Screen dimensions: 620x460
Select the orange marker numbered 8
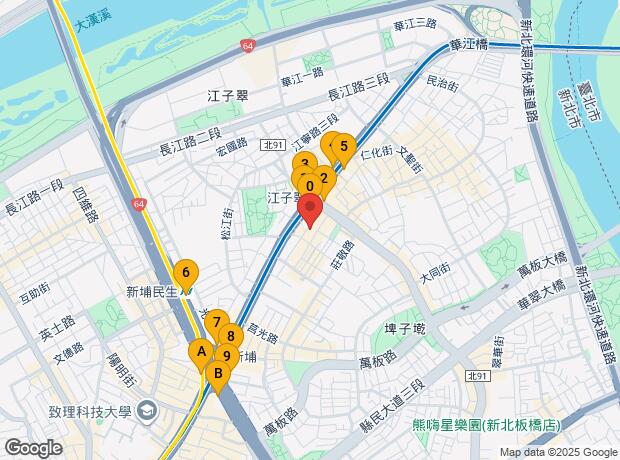[x=231, y=336]
